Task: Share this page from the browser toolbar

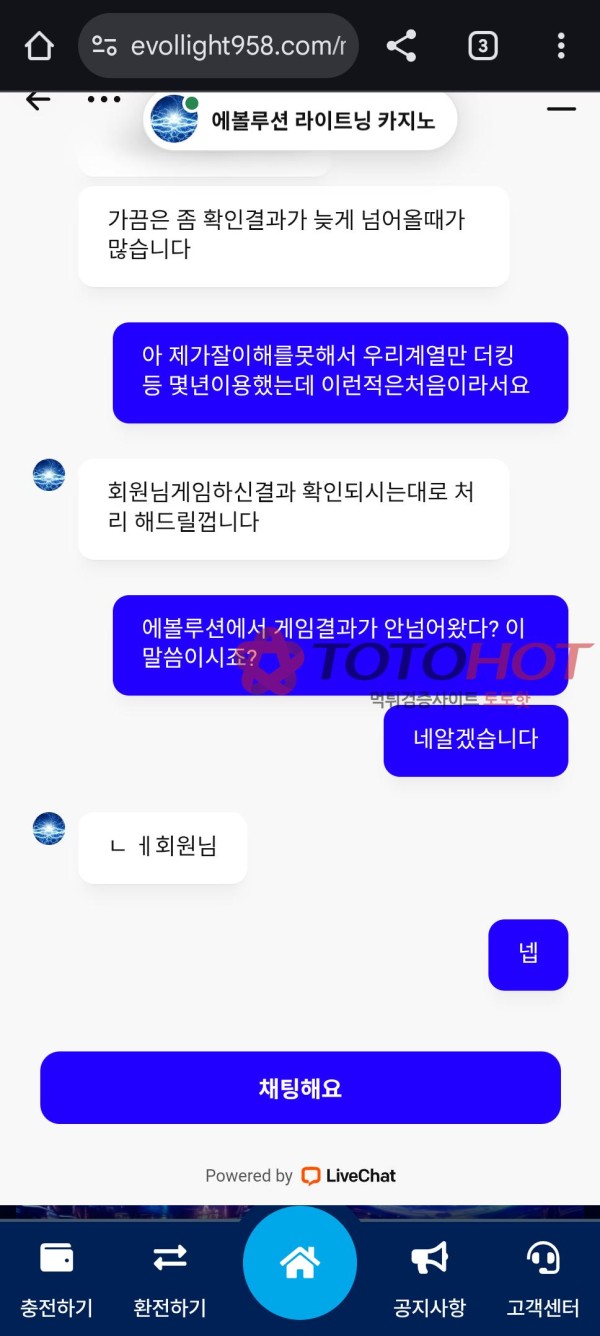Action: click(401, 46)
